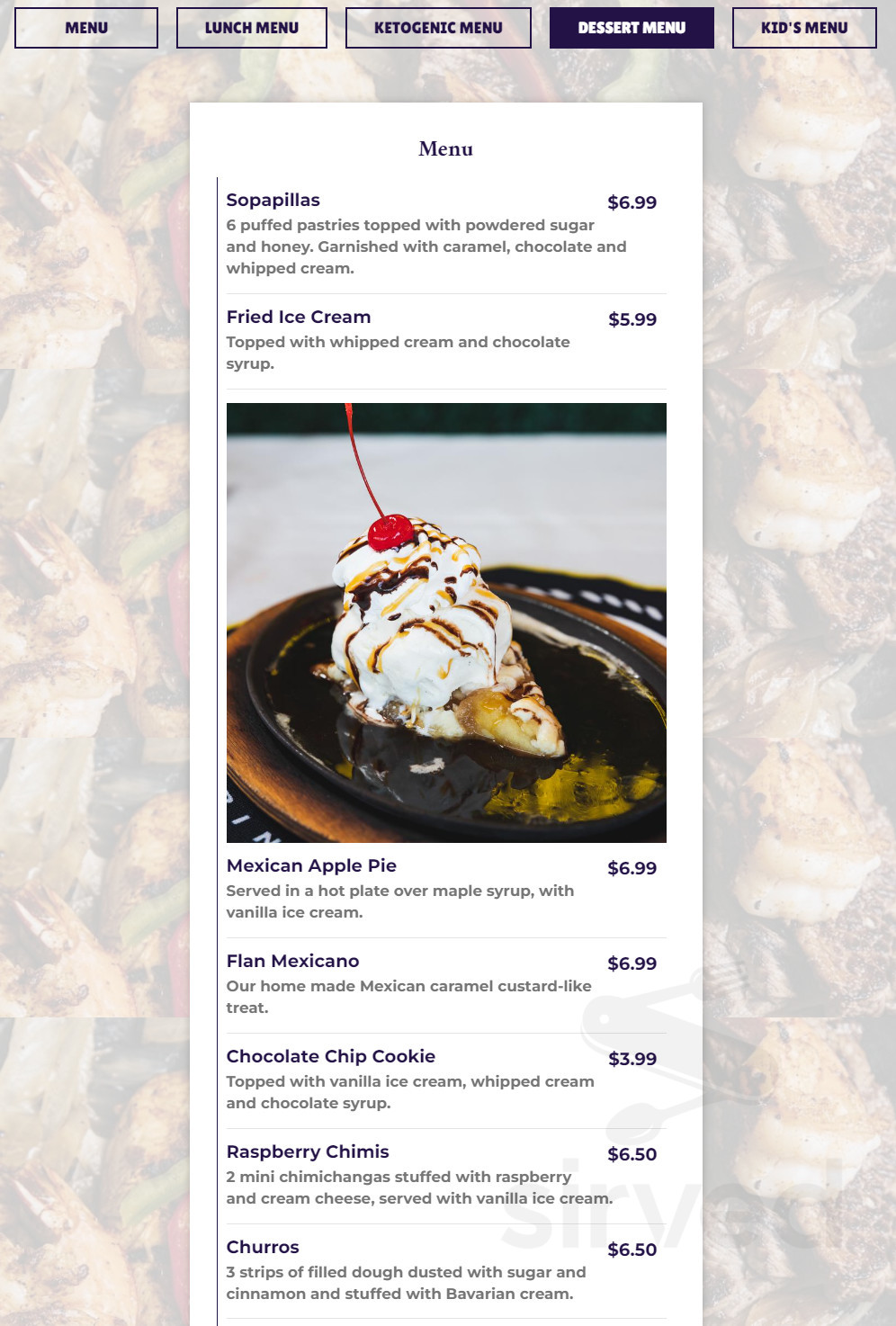This screenshot has height=1326, width=896.
Task: Click the $6.50 price beside Churros
Action: 634,1249
